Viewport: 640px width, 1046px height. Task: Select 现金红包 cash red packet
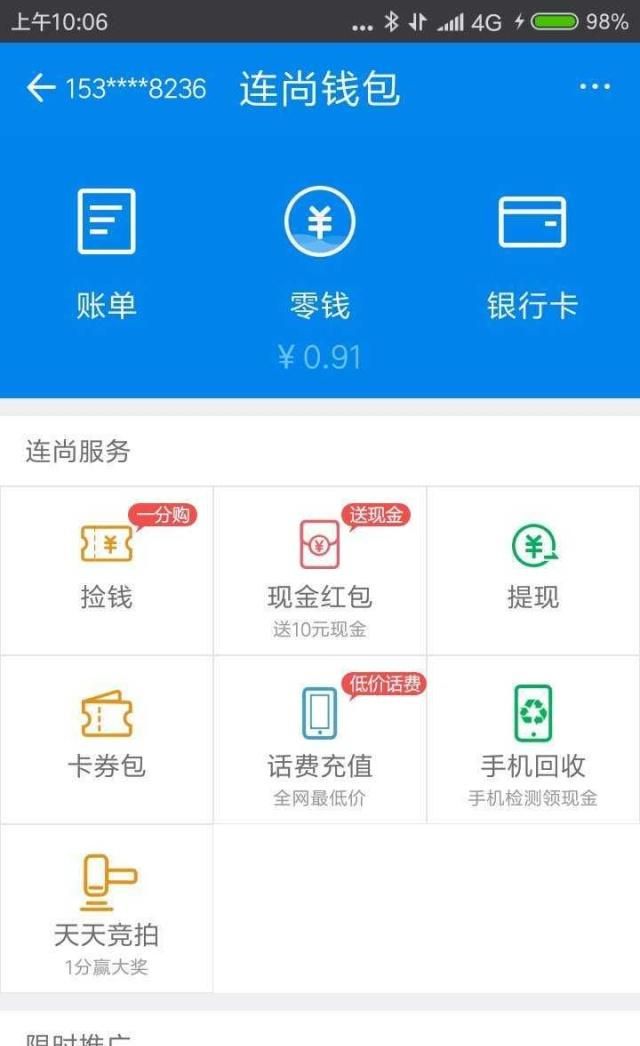(x=320, y=570)
